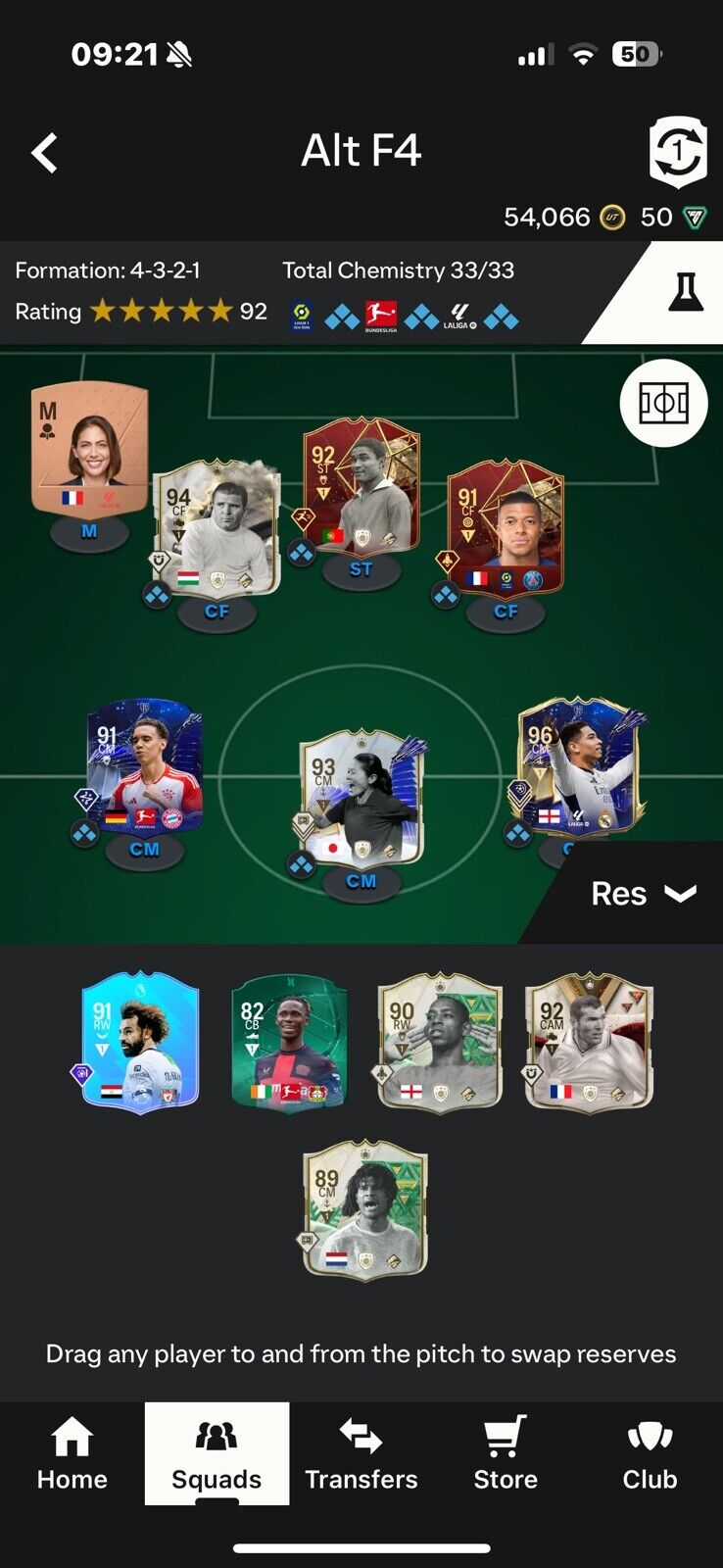Open the chemistry flask panel
This screenshot has height=1568, width=723.
click(686, 292)
